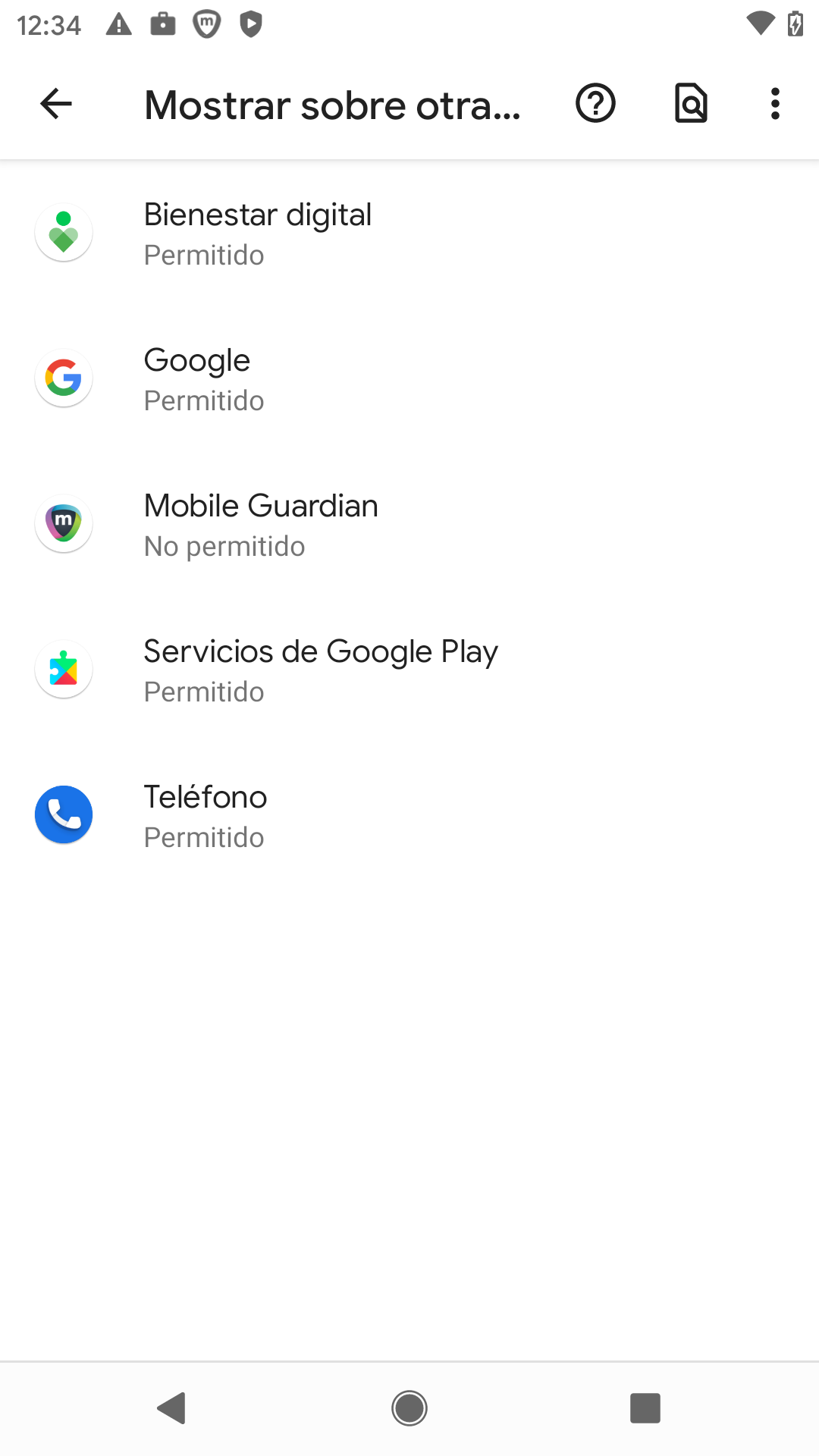Open recent apps from navigation bar

point(645,1408)
